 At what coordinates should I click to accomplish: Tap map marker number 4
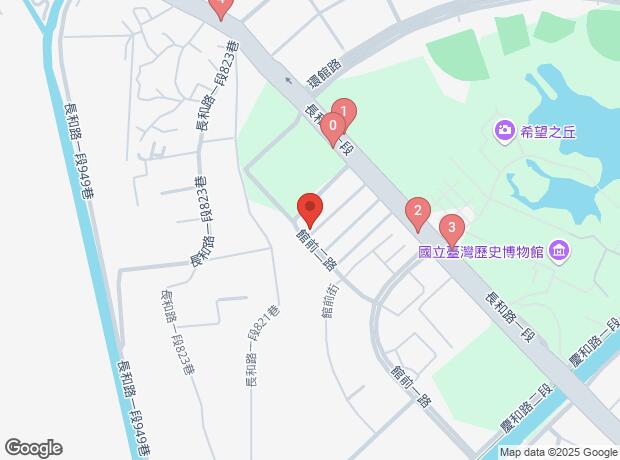tap(220, 5)
